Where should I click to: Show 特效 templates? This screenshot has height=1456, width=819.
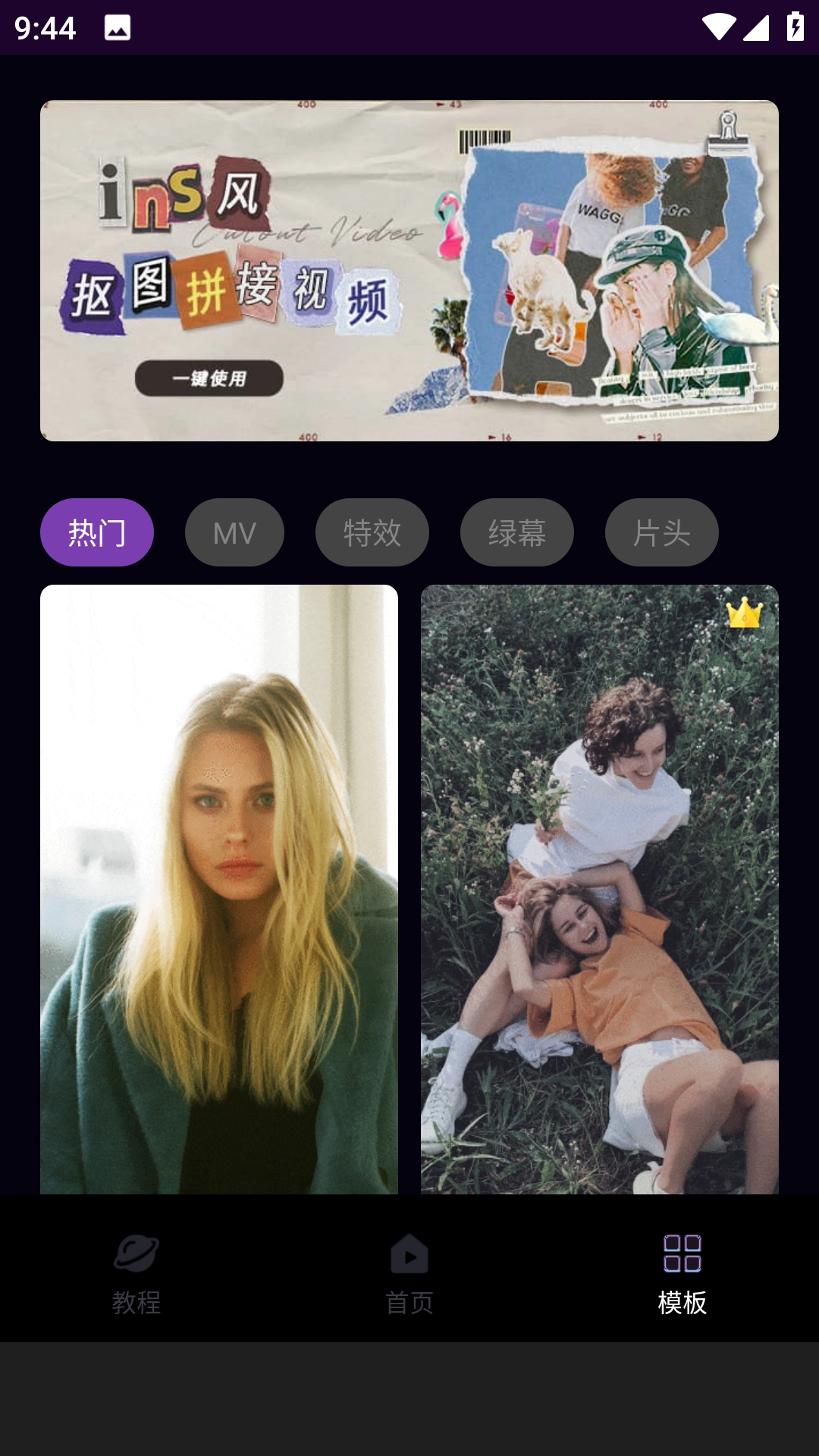click(x=372, y=532)
